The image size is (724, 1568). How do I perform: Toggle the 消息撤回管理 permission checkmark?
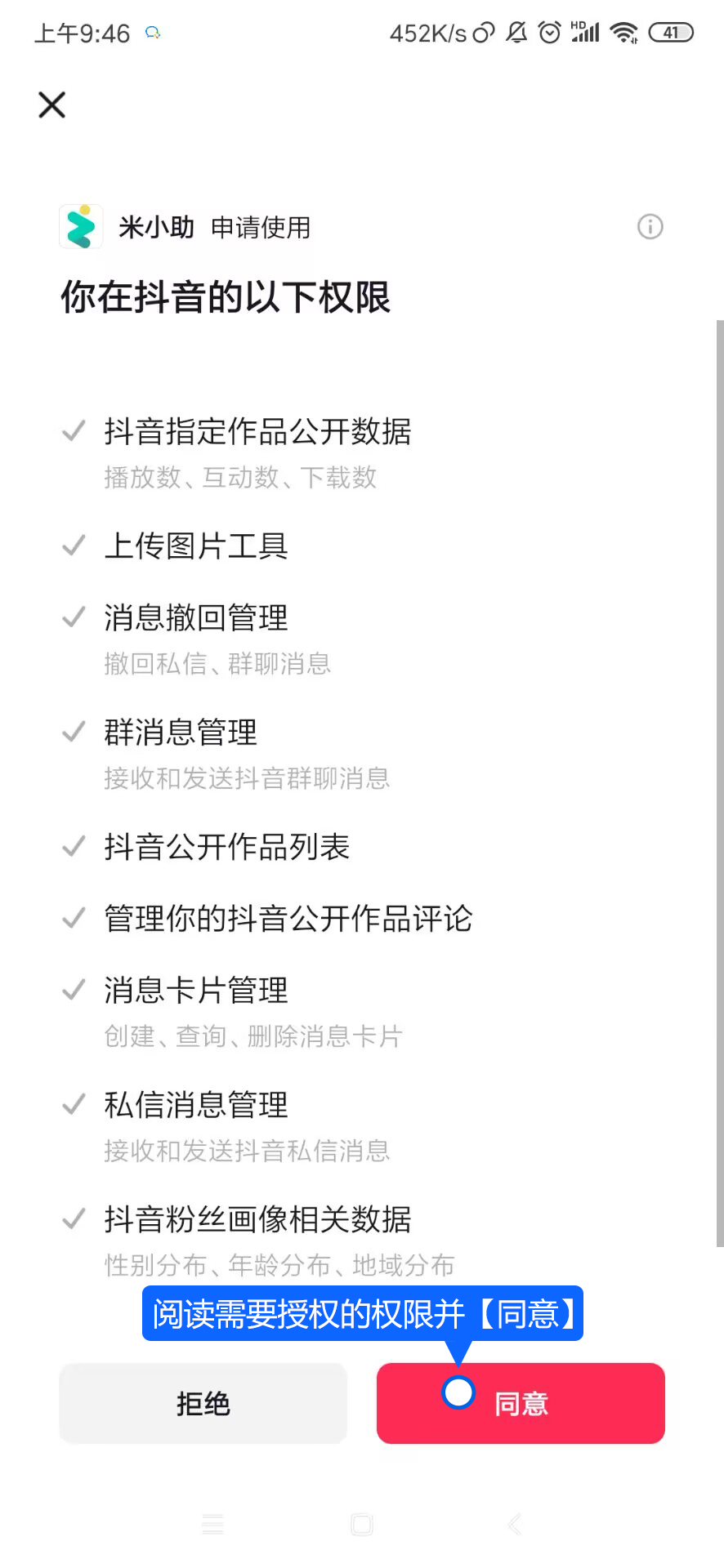point(74,617)
